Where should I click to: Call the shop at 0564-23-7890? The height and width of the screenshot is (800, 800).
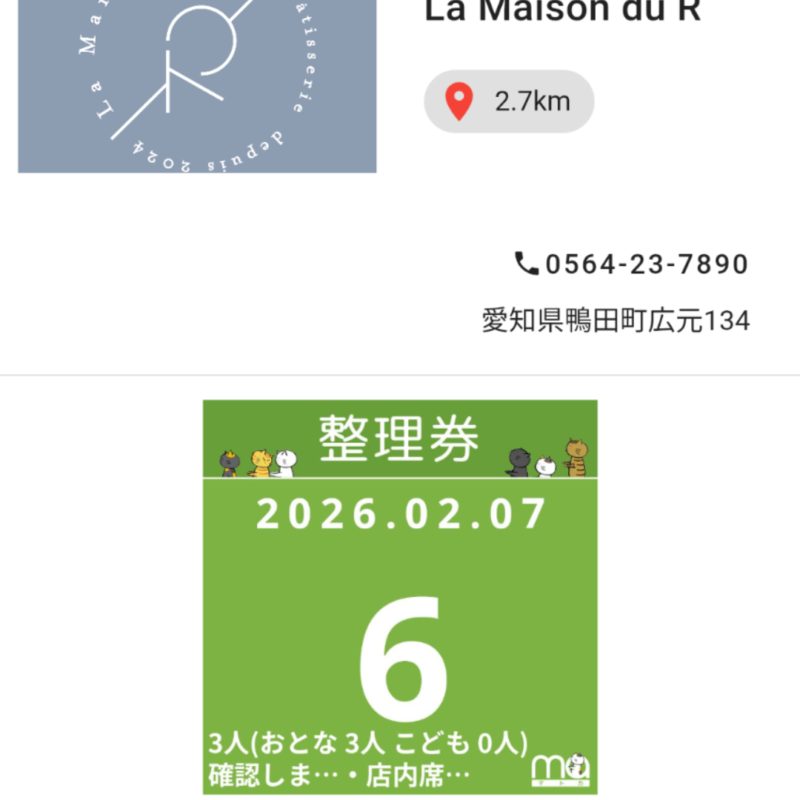pos(632,264)
